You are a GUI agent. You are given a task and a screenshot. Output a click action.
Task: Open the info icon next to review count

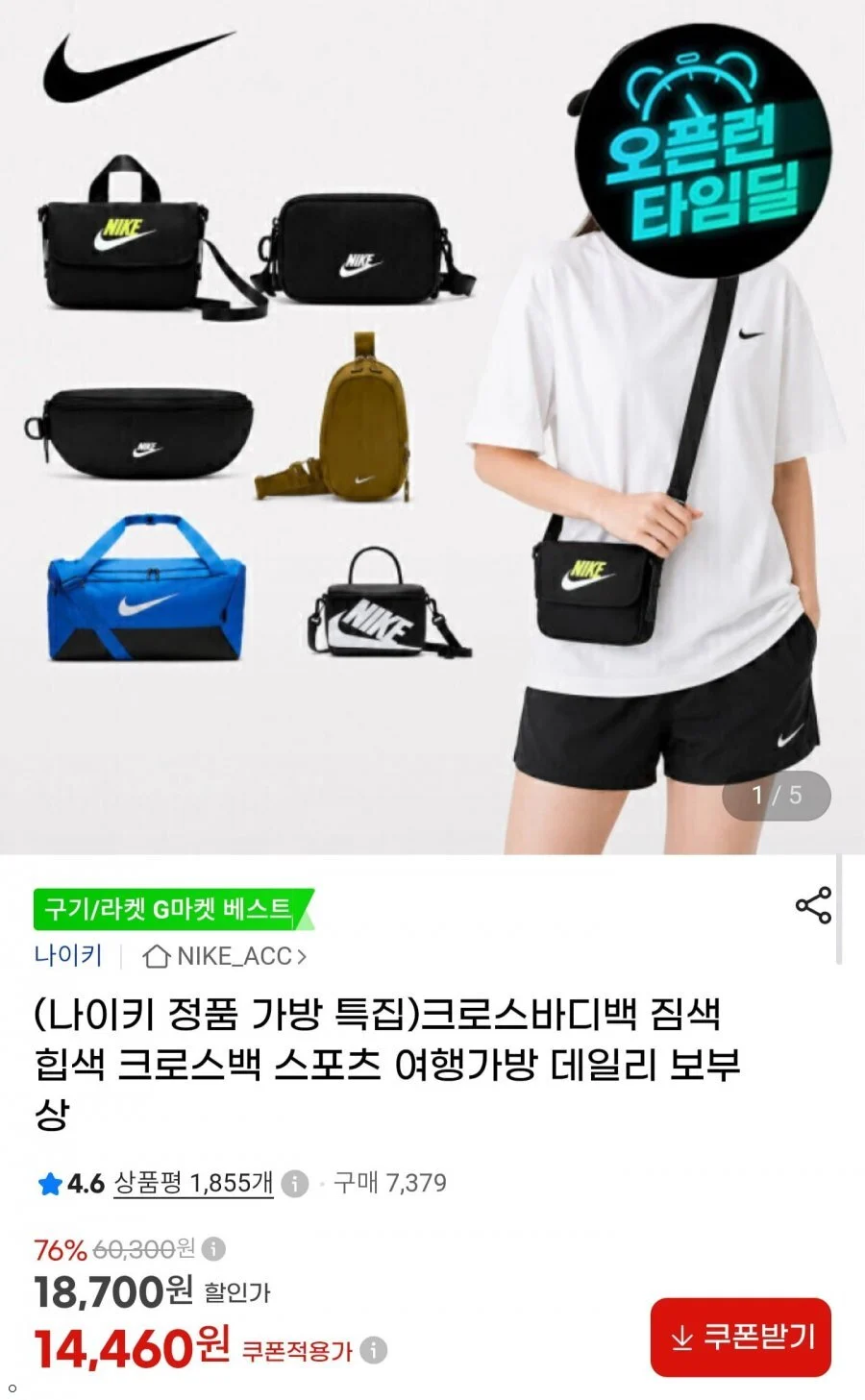(x=295, y=1184)
